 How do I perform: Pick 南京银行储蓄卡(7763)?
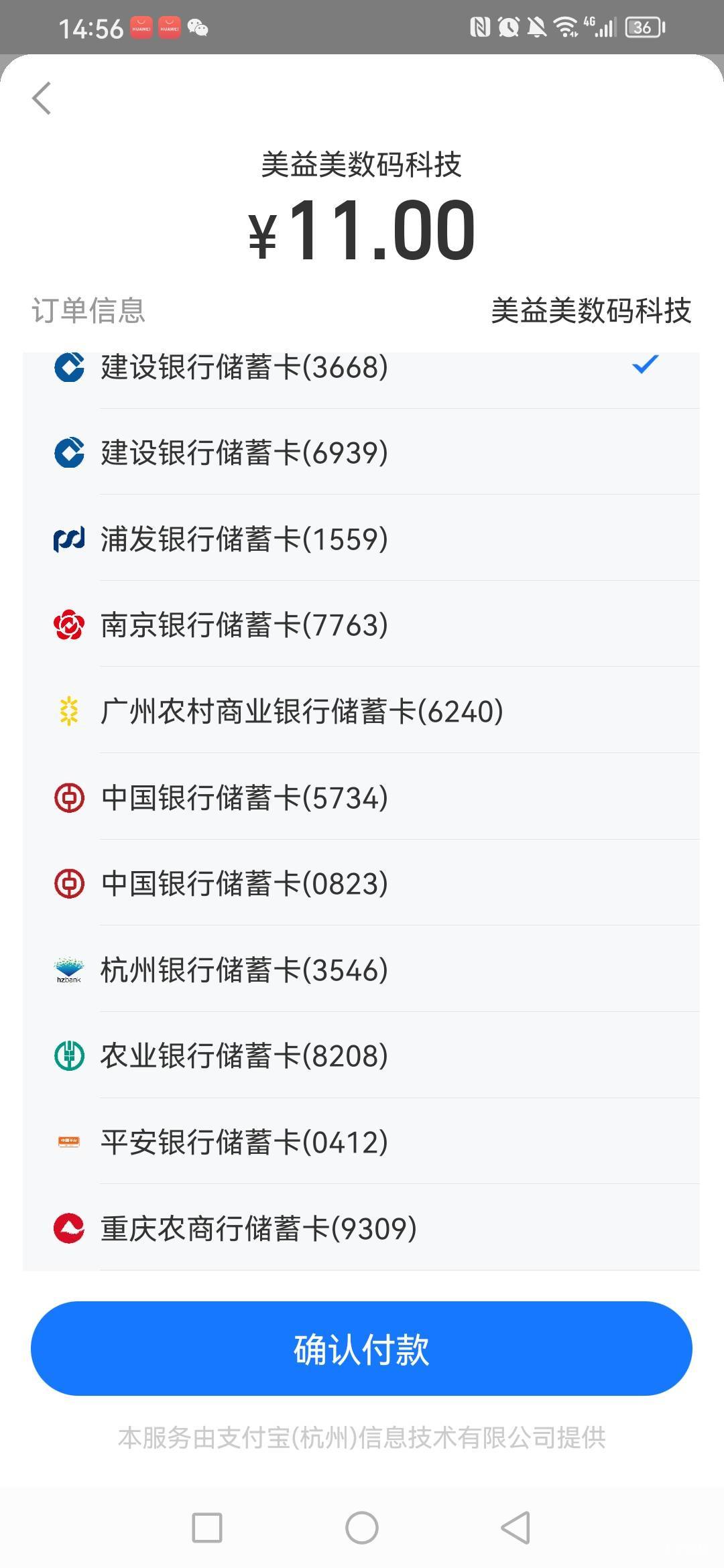coord(361,625)
